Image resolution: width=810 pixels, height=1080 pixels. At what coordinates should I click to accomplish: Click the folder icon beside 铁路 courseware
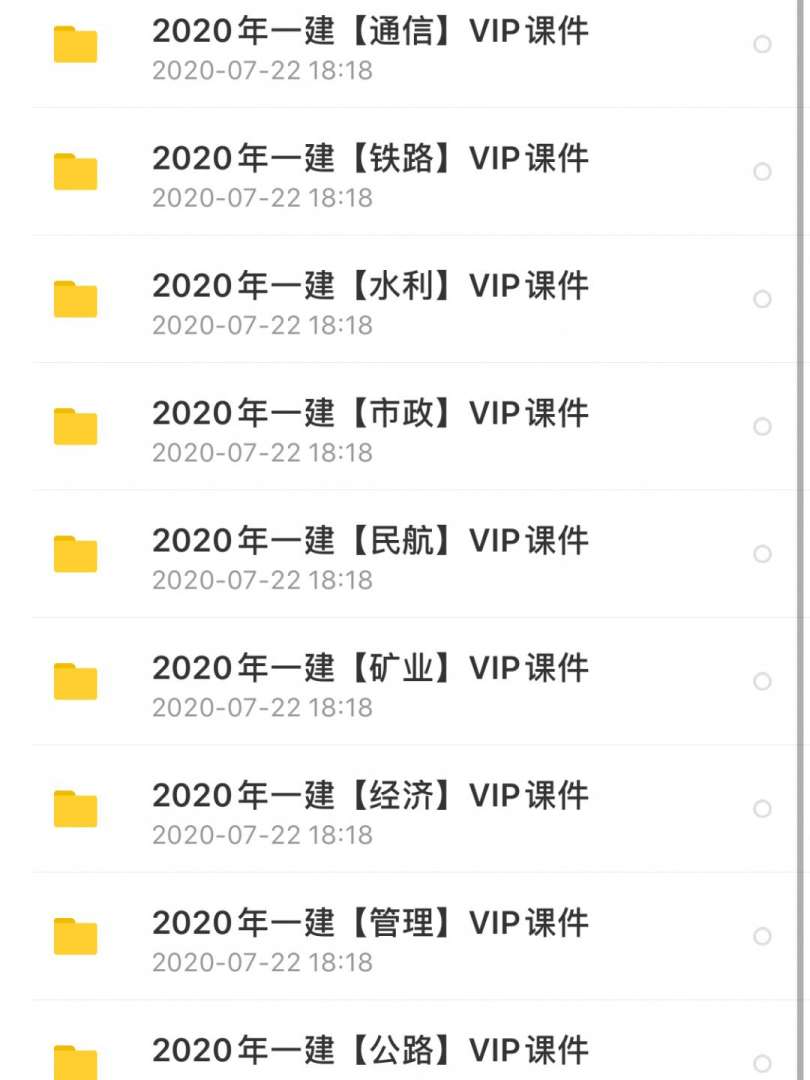[74, 173]
